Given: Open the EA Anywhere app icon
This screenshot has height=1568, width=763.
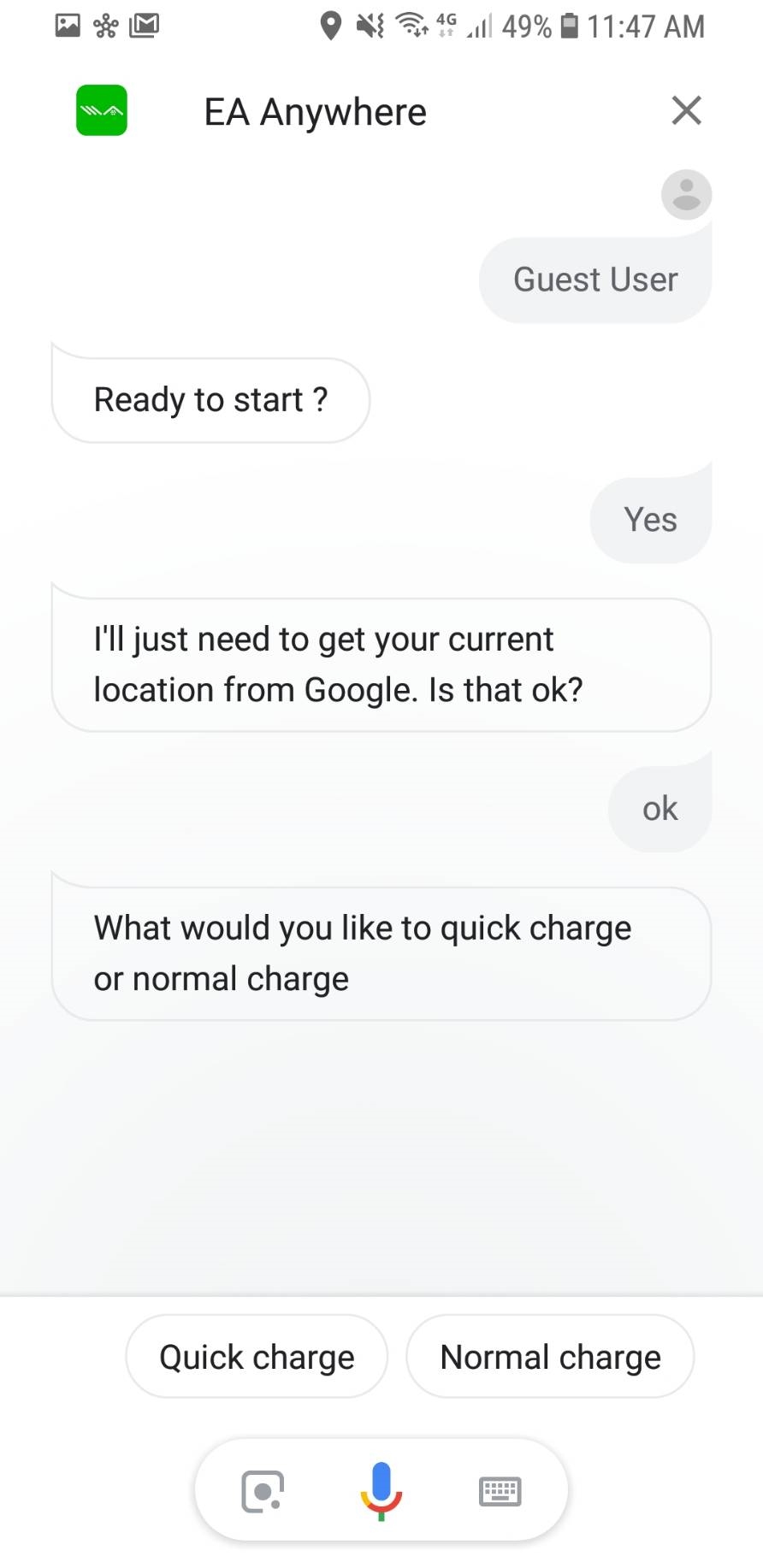Looking at the screenshot, I should (102, 110).
